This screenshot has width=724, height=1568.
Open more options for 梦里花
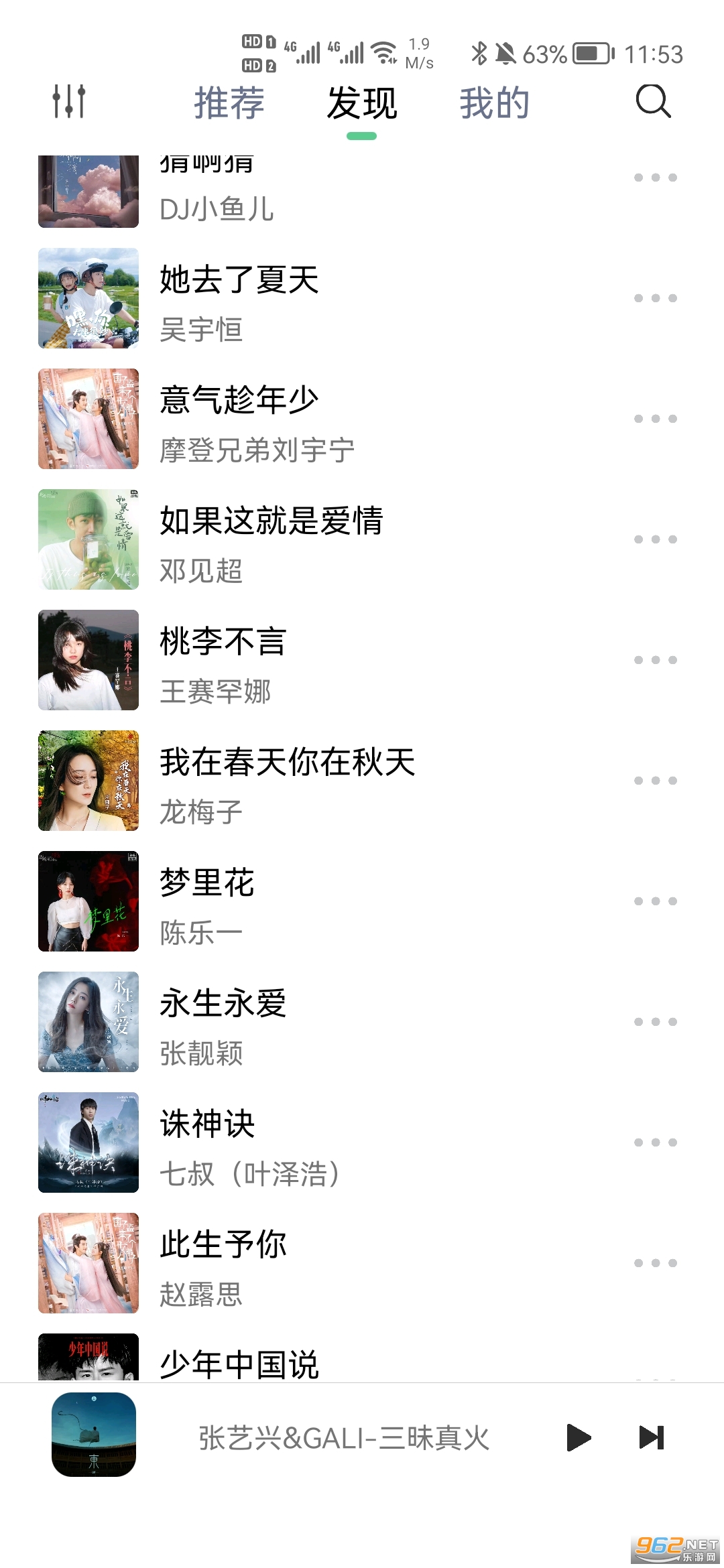tap(655, 901)
